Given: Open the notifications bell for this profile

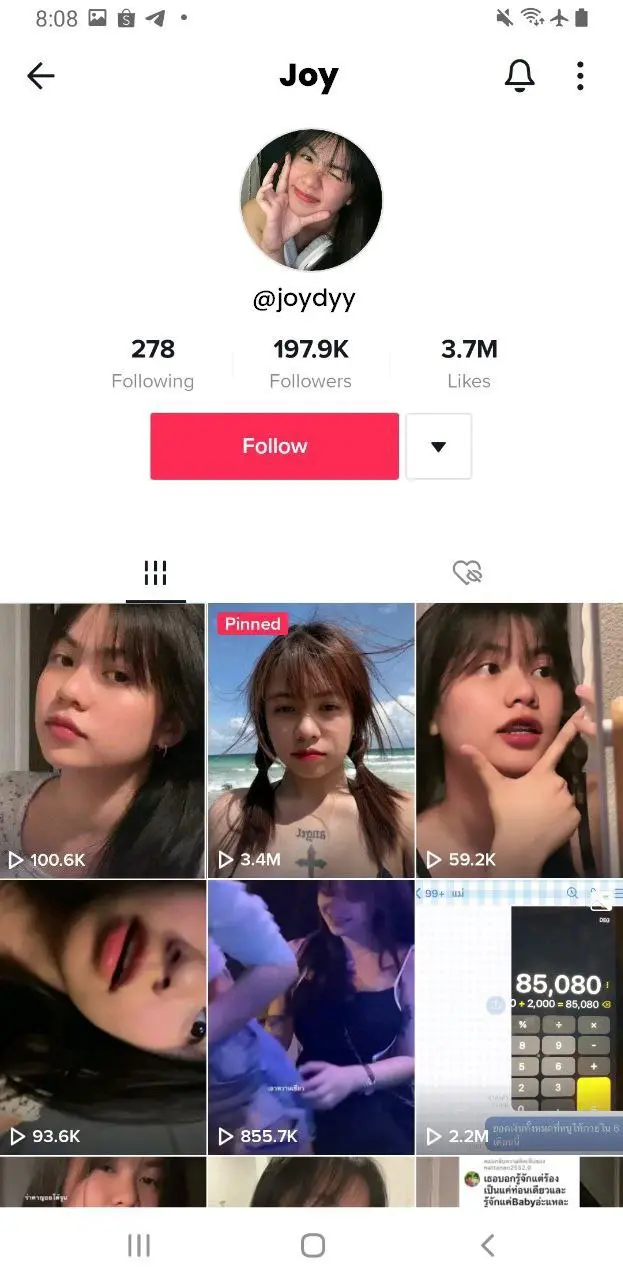Looking at the screenshot, I should pos(519,76).
